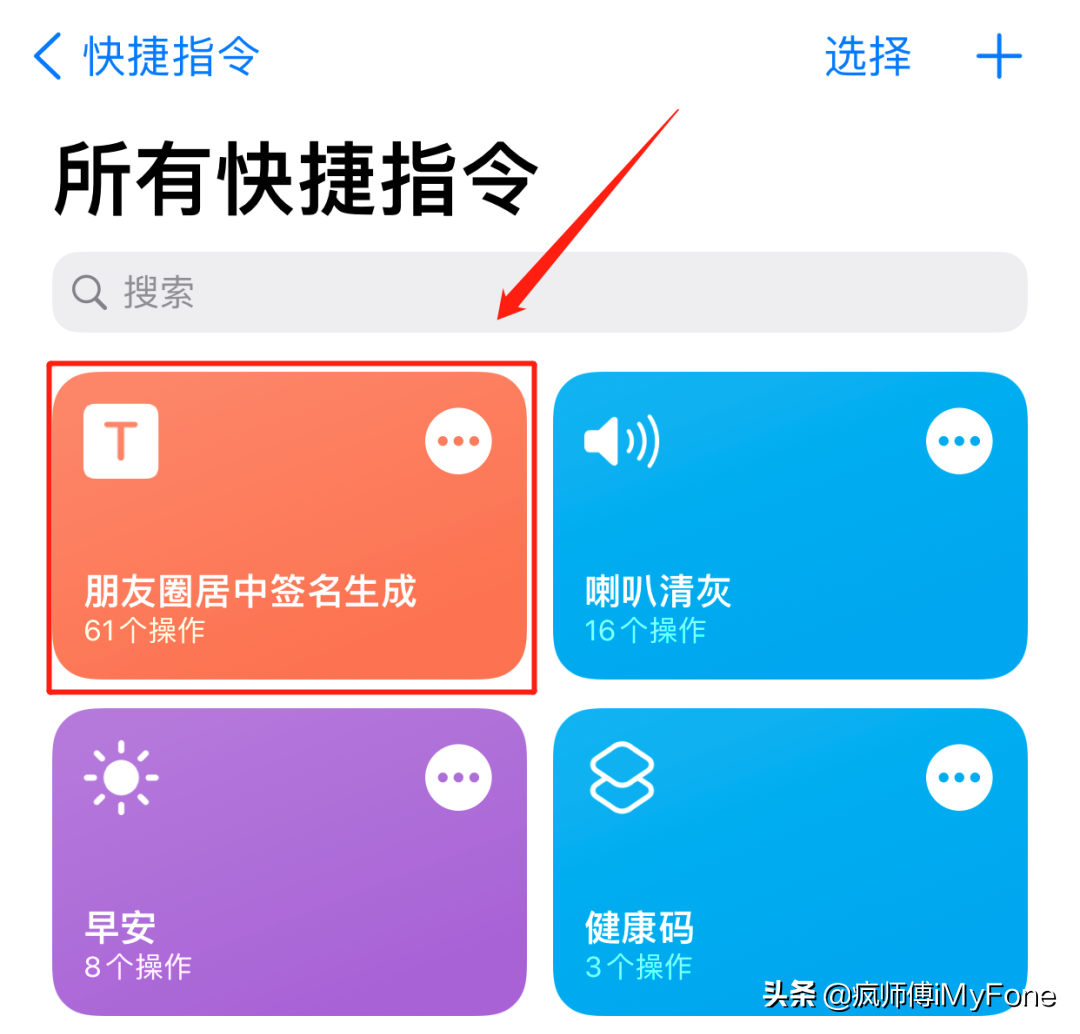Show details for 健康码 via ellipsis
This screenshot has height=1034, width=1080.
(959, 777)
